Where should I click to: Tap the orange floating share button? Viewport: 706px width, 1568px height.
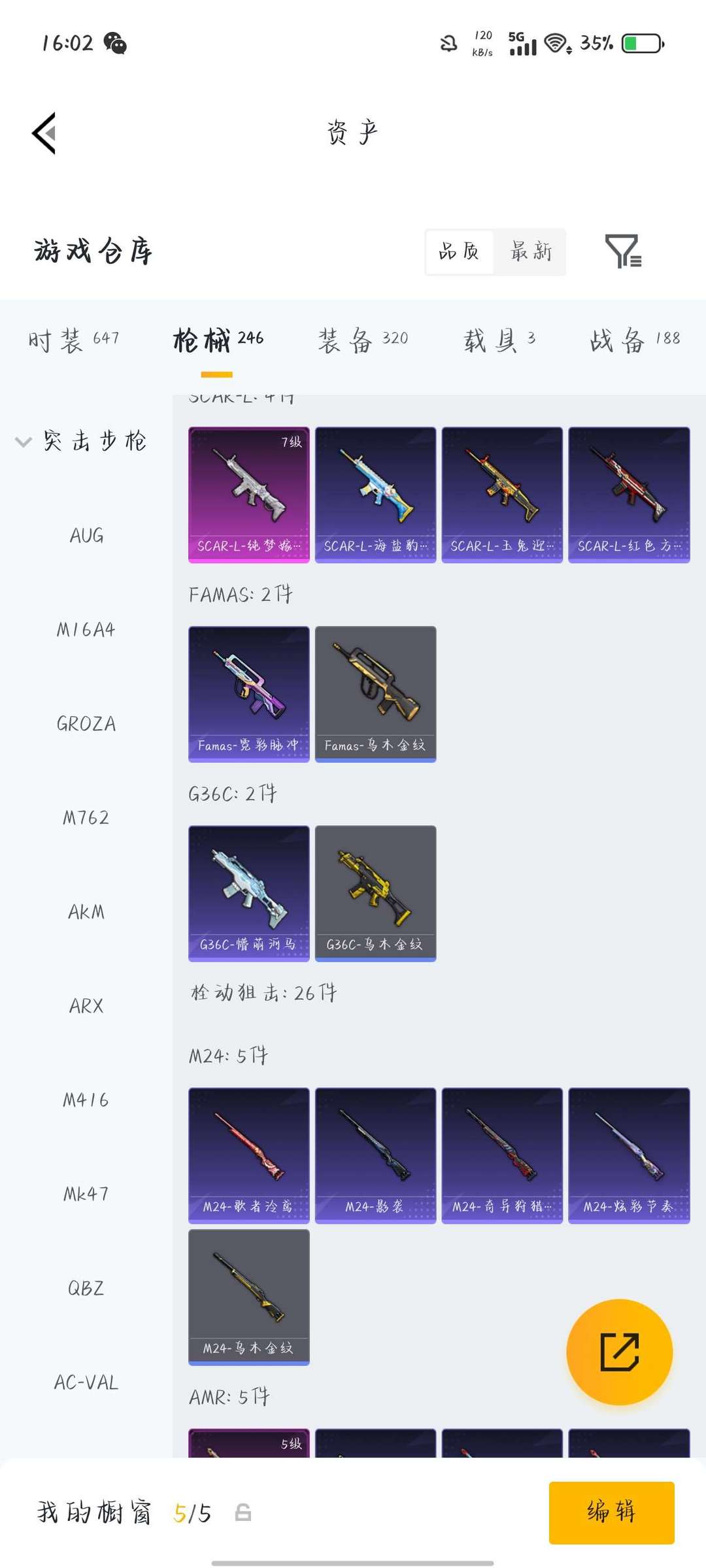(619, 1352)
